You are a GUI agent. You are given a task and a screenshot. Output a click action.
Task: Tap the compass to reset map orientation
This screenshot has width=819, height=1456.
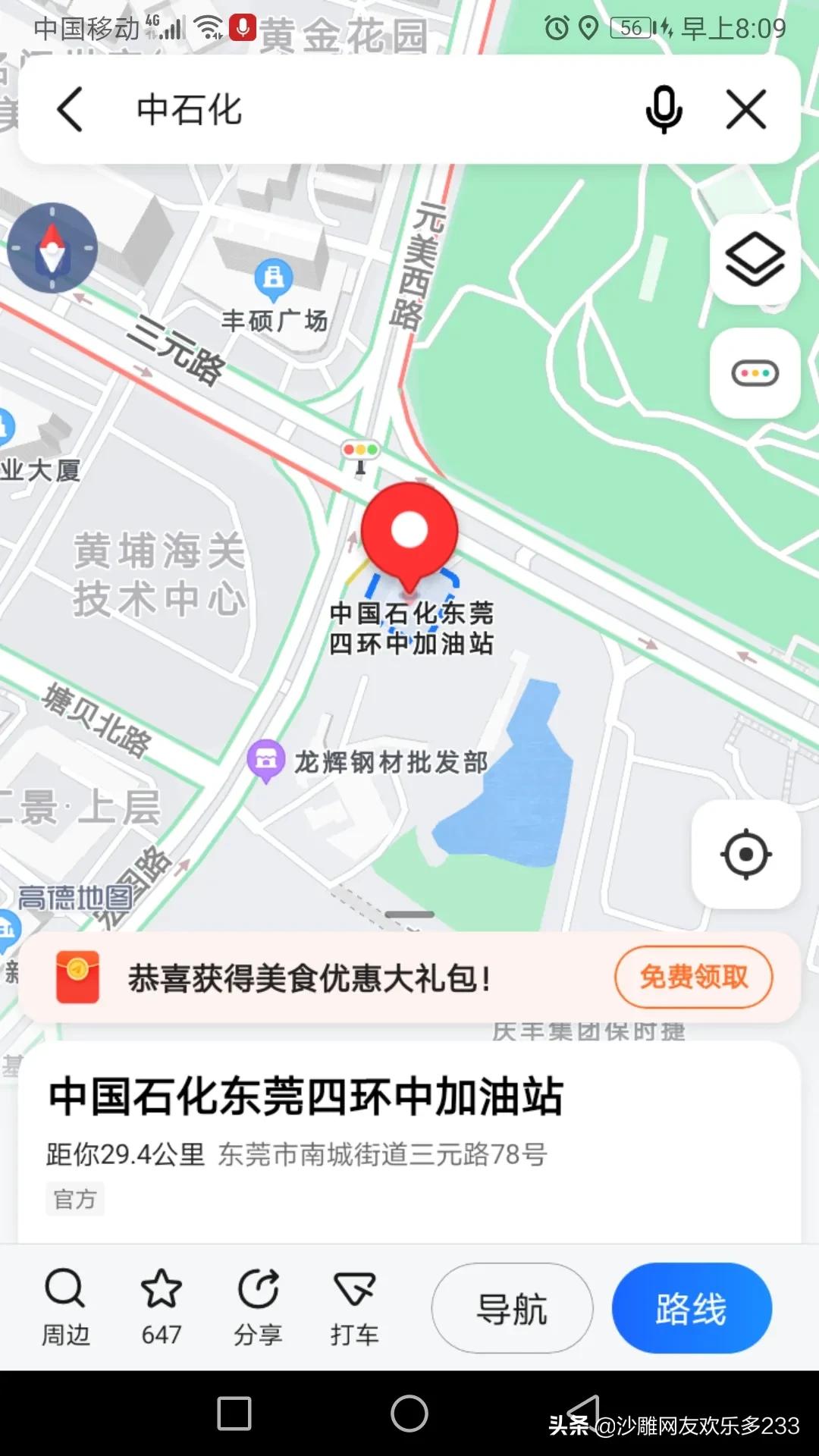pos(52,248)
